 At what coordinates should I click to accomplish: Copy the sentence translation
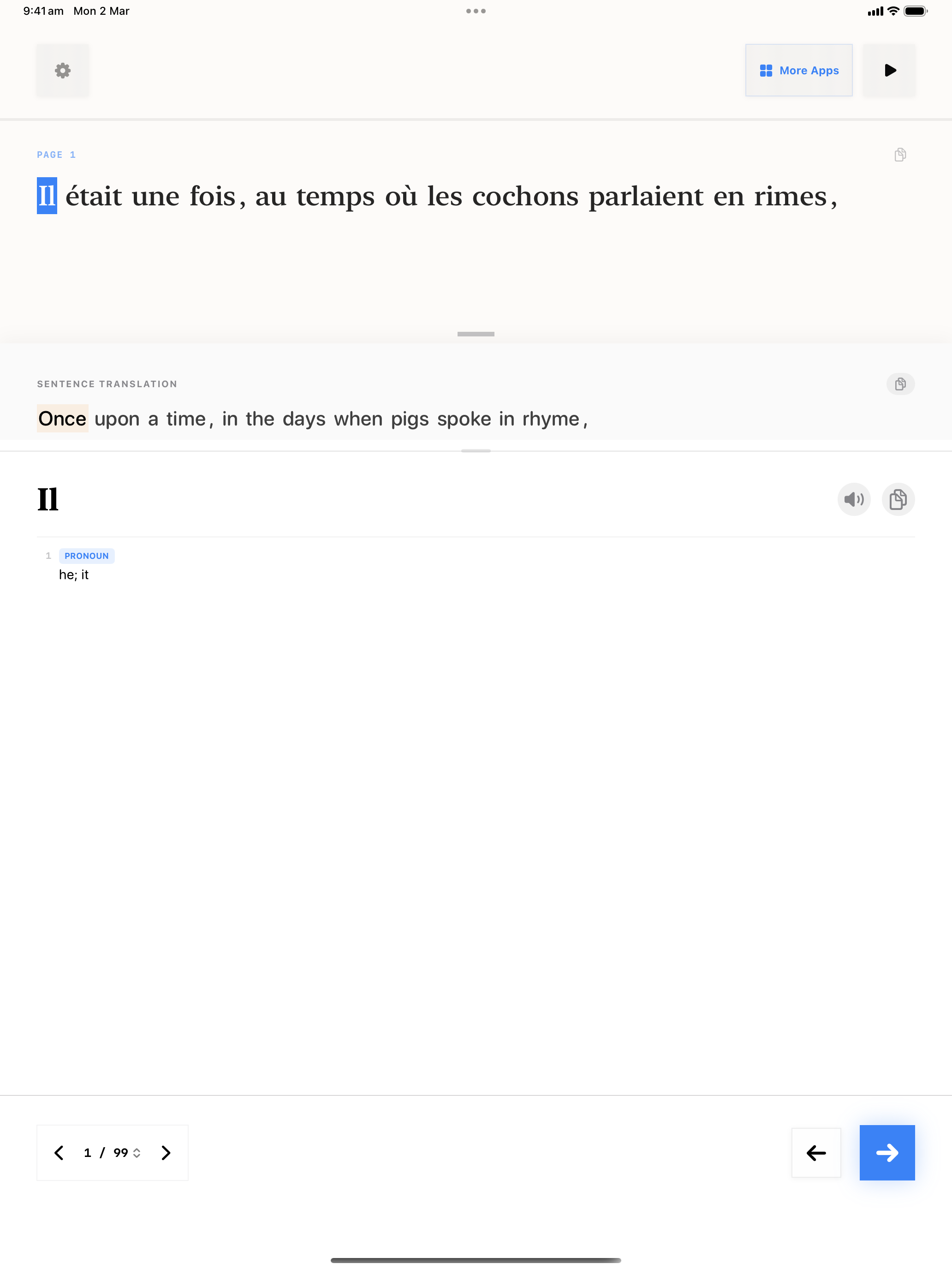(900, 383)
